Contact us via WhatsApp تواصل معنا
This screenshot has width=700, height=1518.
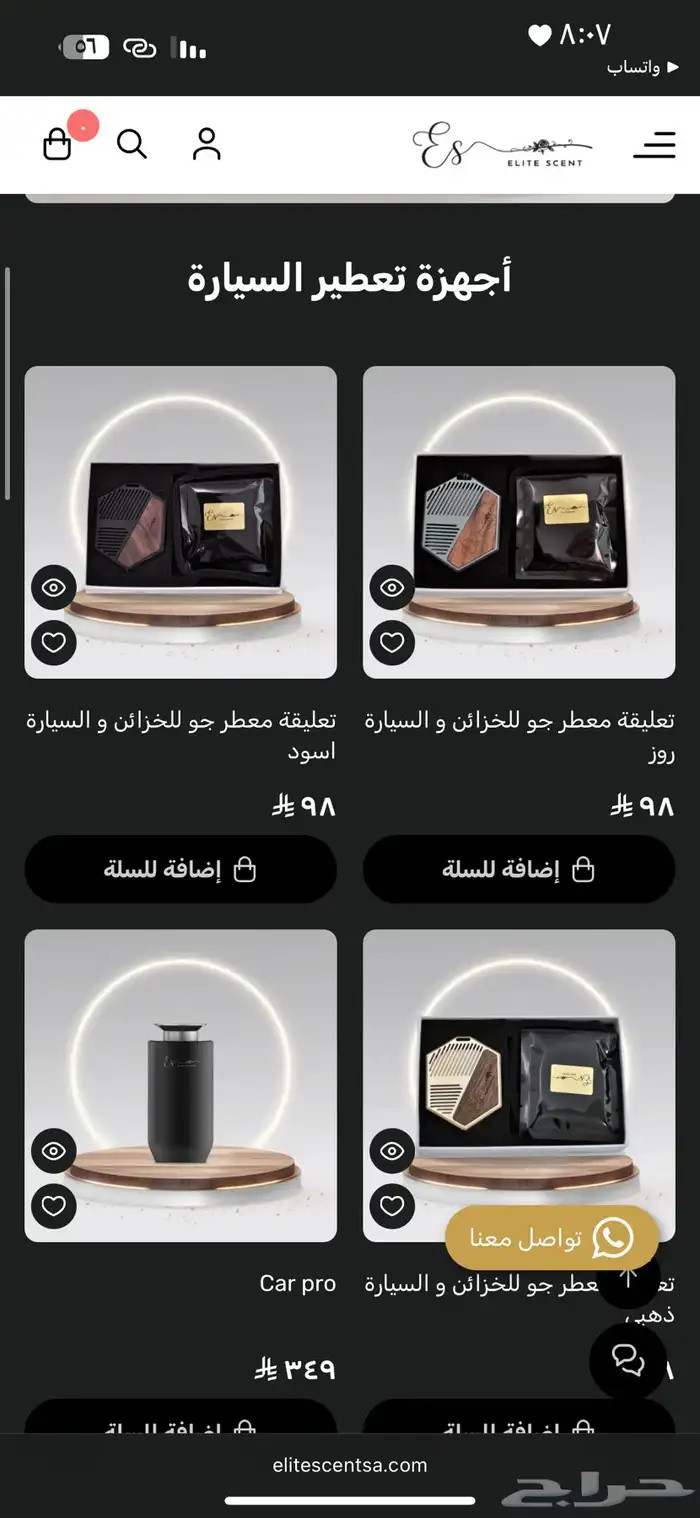[552, 1238]
